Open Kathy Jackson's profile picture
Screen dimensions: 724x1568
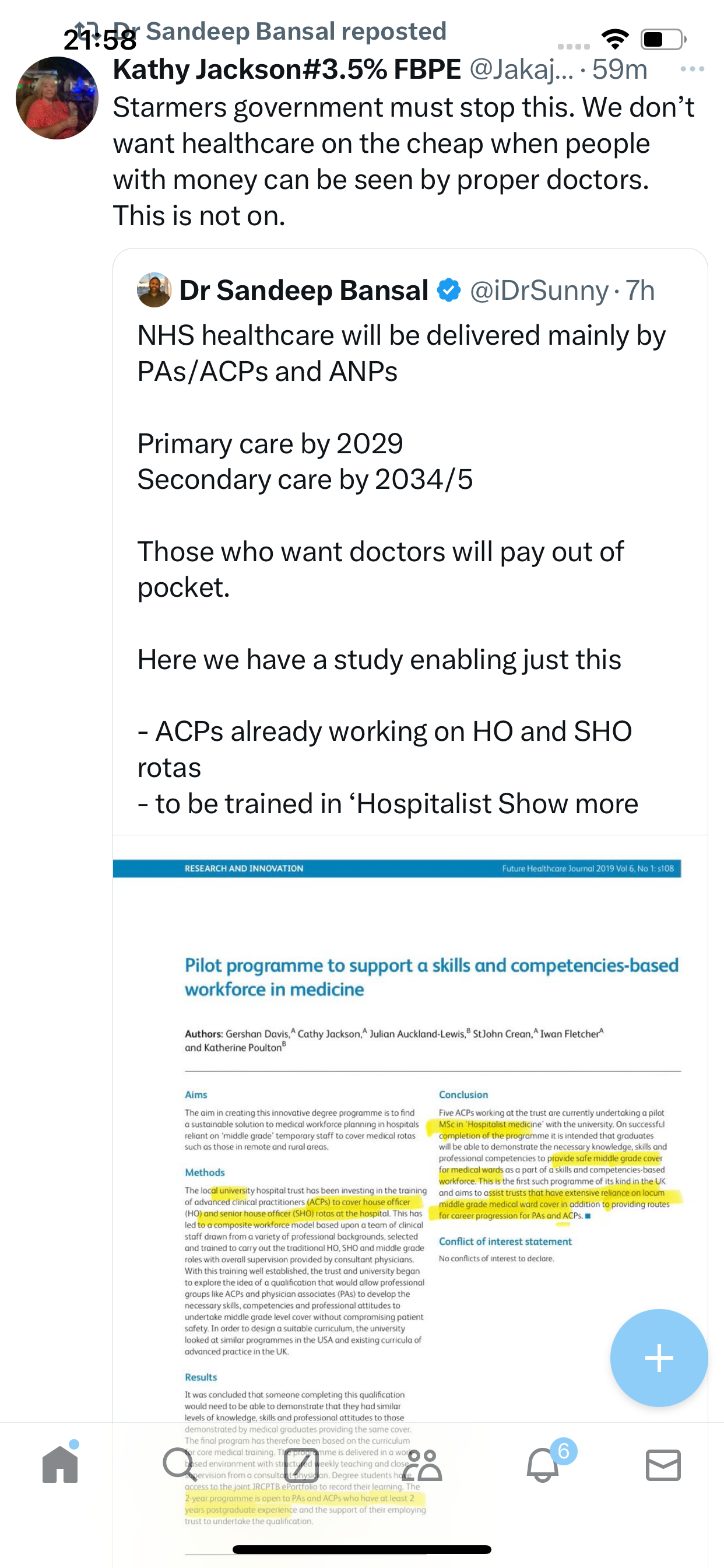pos(57,98)
